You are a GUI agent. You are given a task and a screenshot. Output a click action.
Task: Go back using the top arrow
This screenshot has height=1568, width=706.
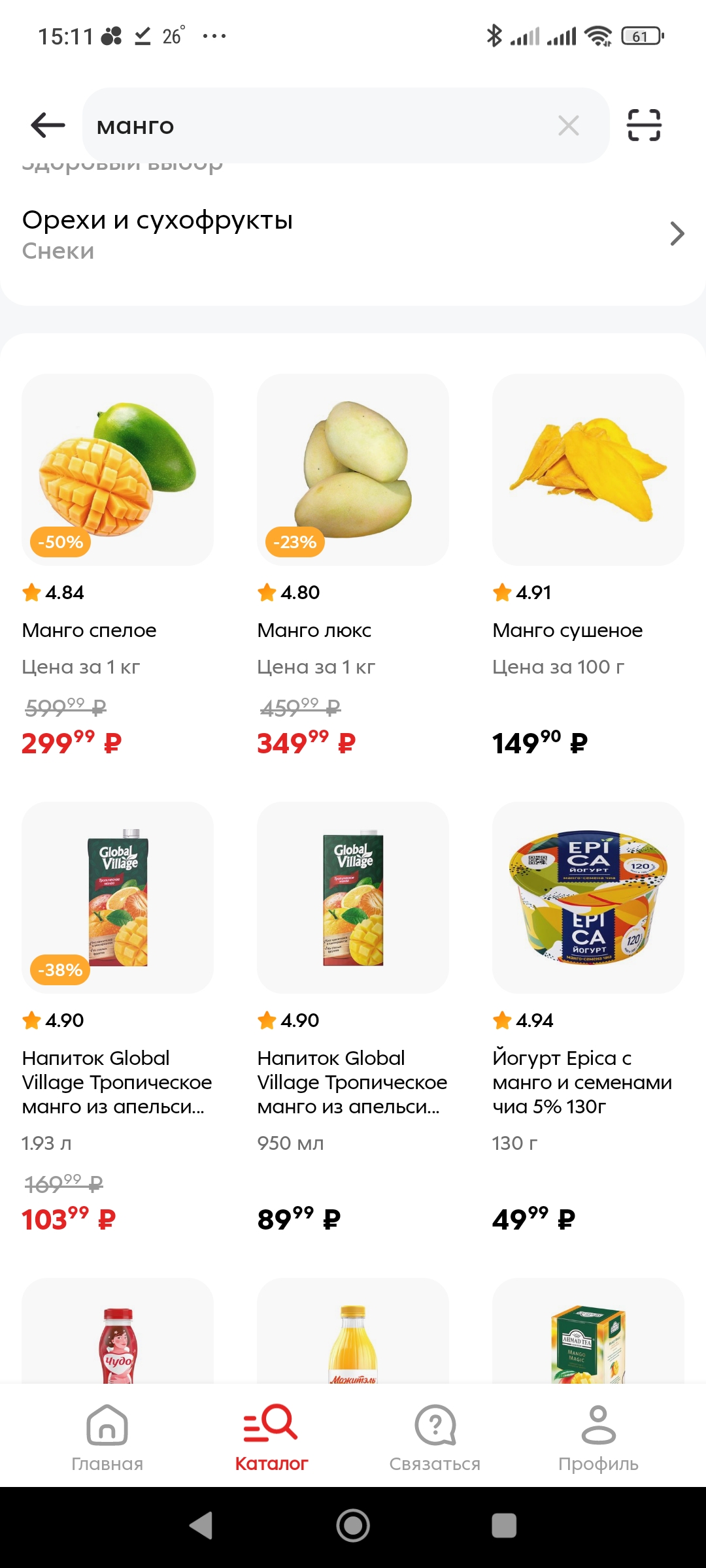pos(48,125)
